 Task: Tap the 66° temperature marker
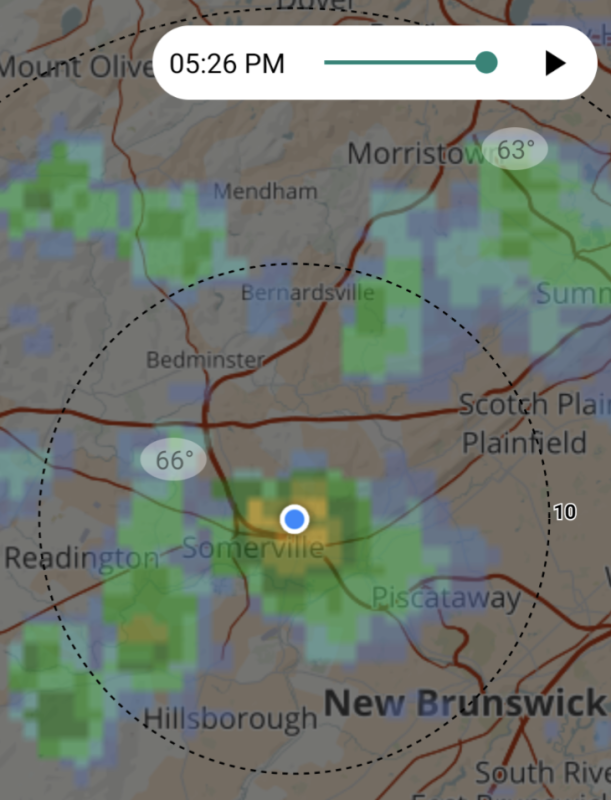tap(173, 460)
